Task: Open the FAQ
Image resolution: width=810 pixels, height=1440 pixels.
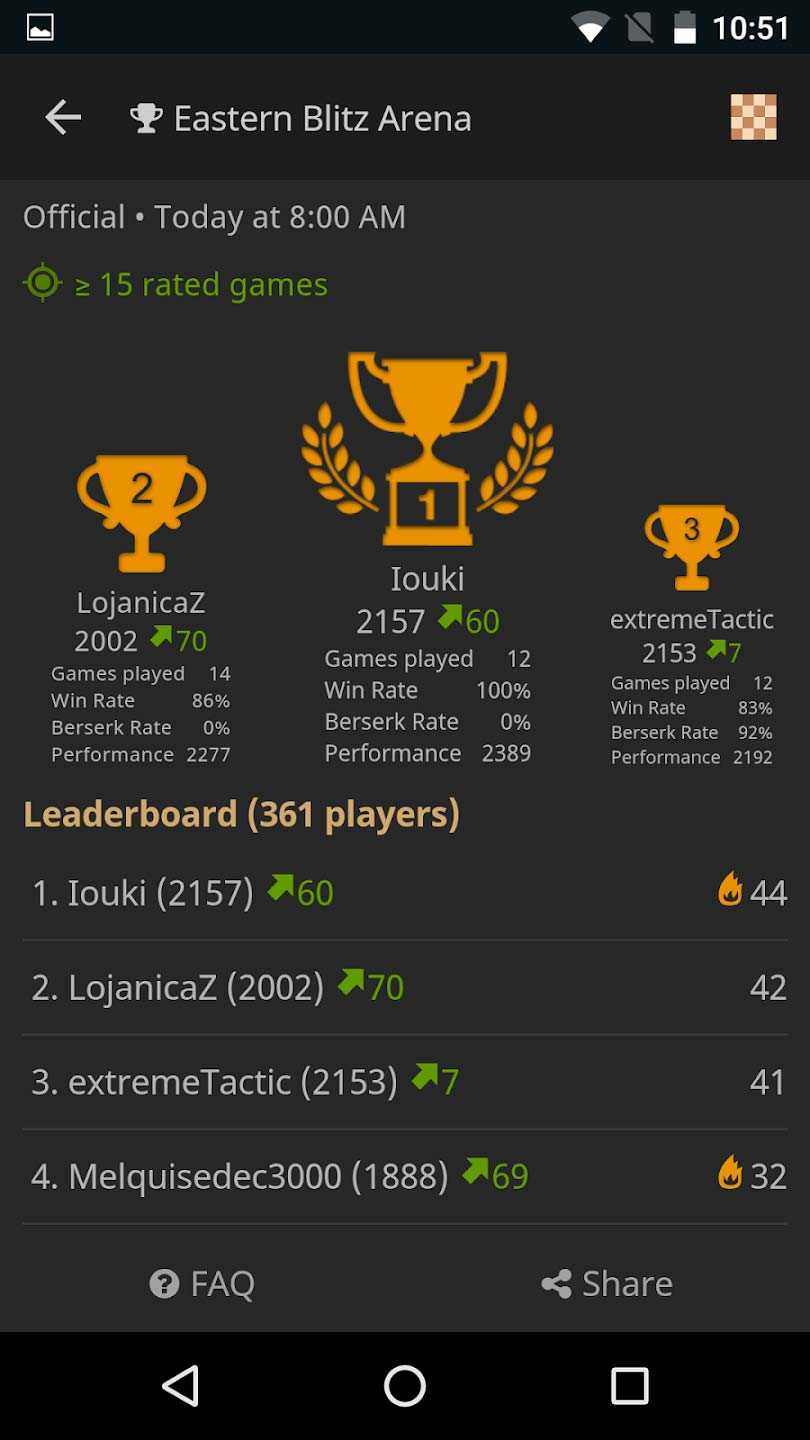Action: (202, 1283)
